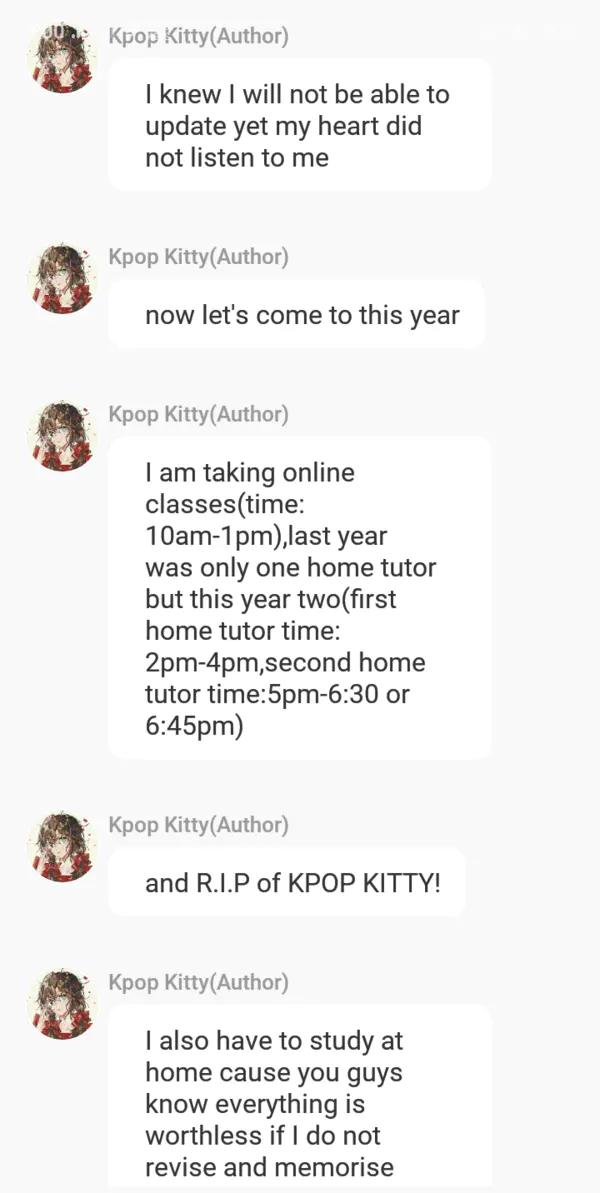Open Kpop Kitty's avatar beside 'now let's come' message
Viewport: 600px width, 1193px height.
click(62, 279)
